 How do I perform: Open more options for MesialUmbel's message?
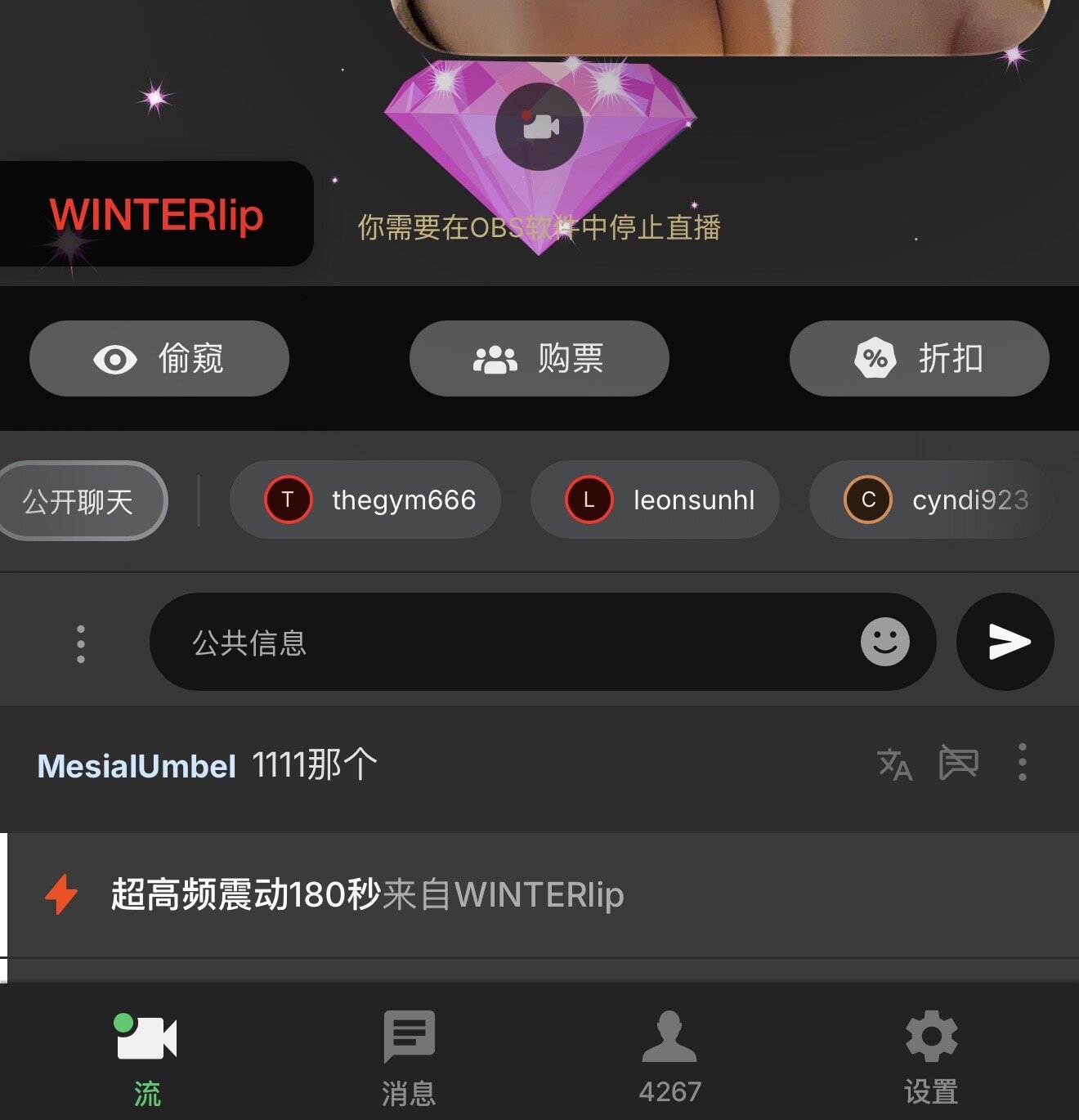click(x=1022, y=764)
